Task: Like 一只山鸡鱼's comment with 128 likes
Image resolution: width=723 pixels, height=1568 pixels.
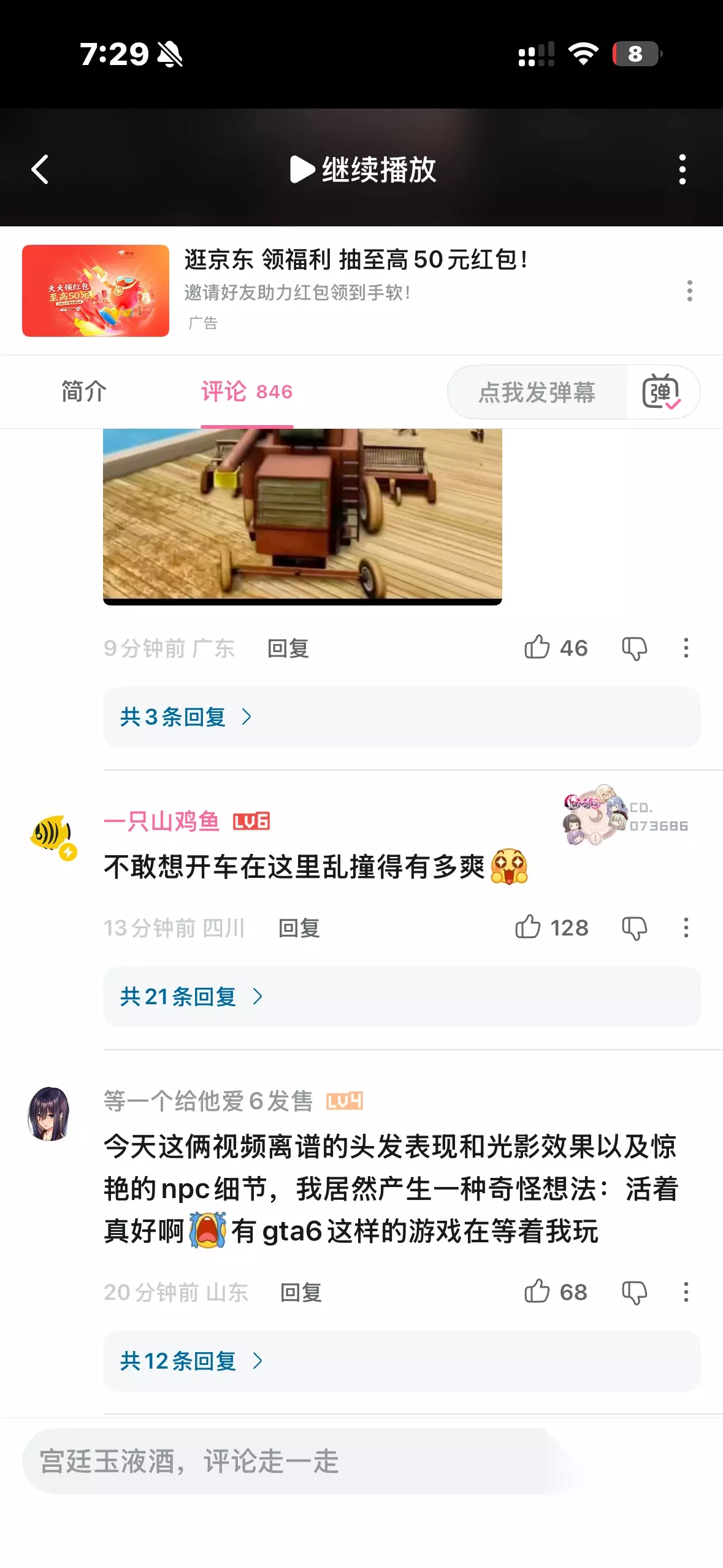Action: tap(551, 928)
